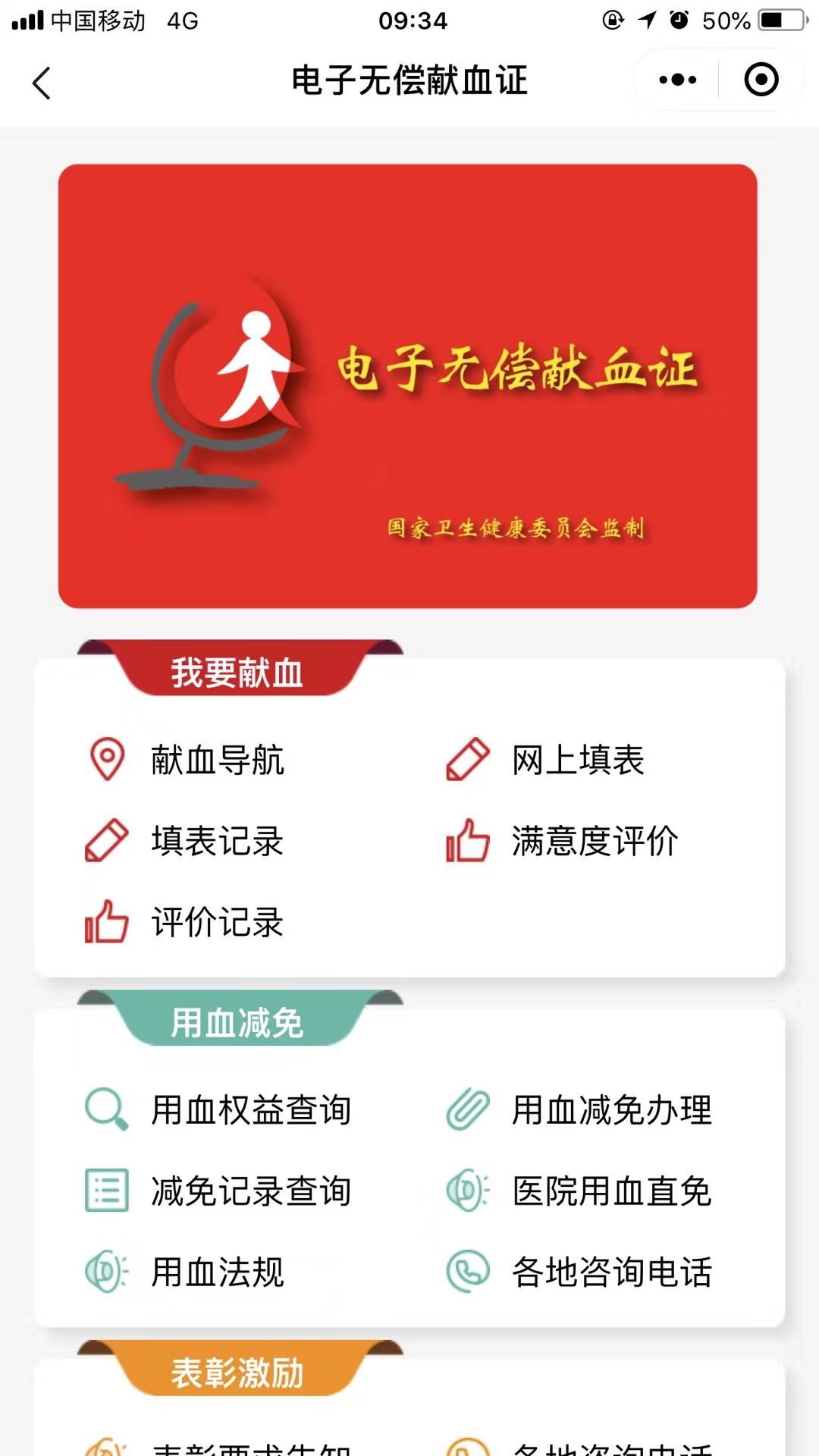This screenshot has width=819, height=1456.
Task: Go back using the top-left arrow
Action: 42,82
